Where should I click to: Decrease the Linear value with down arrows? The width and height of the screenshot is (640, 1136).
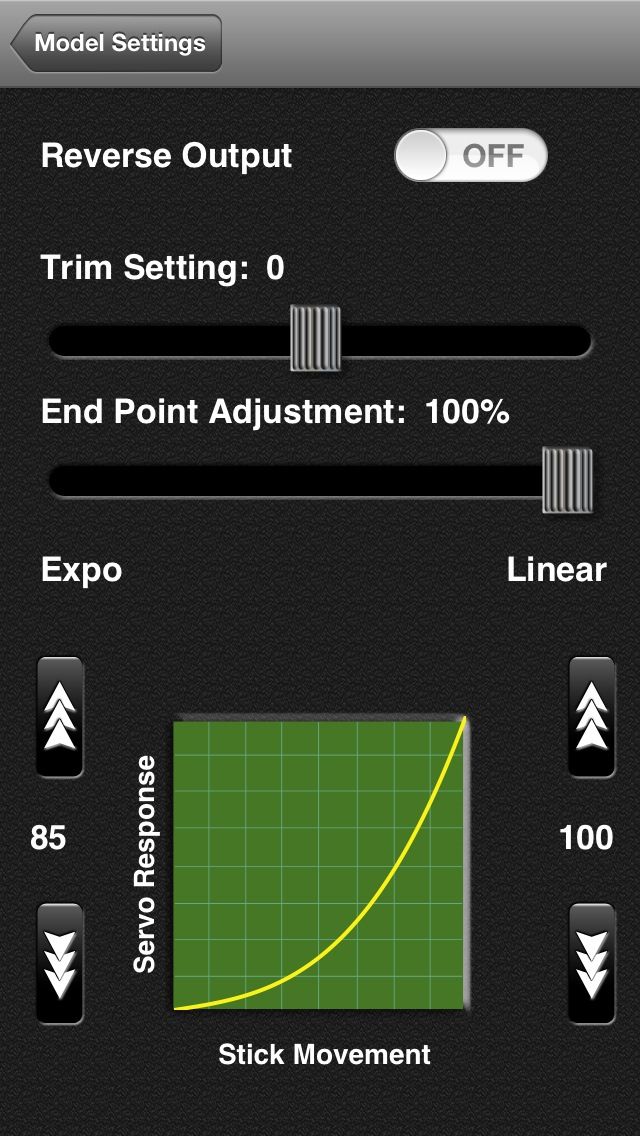tap(592, 964)
